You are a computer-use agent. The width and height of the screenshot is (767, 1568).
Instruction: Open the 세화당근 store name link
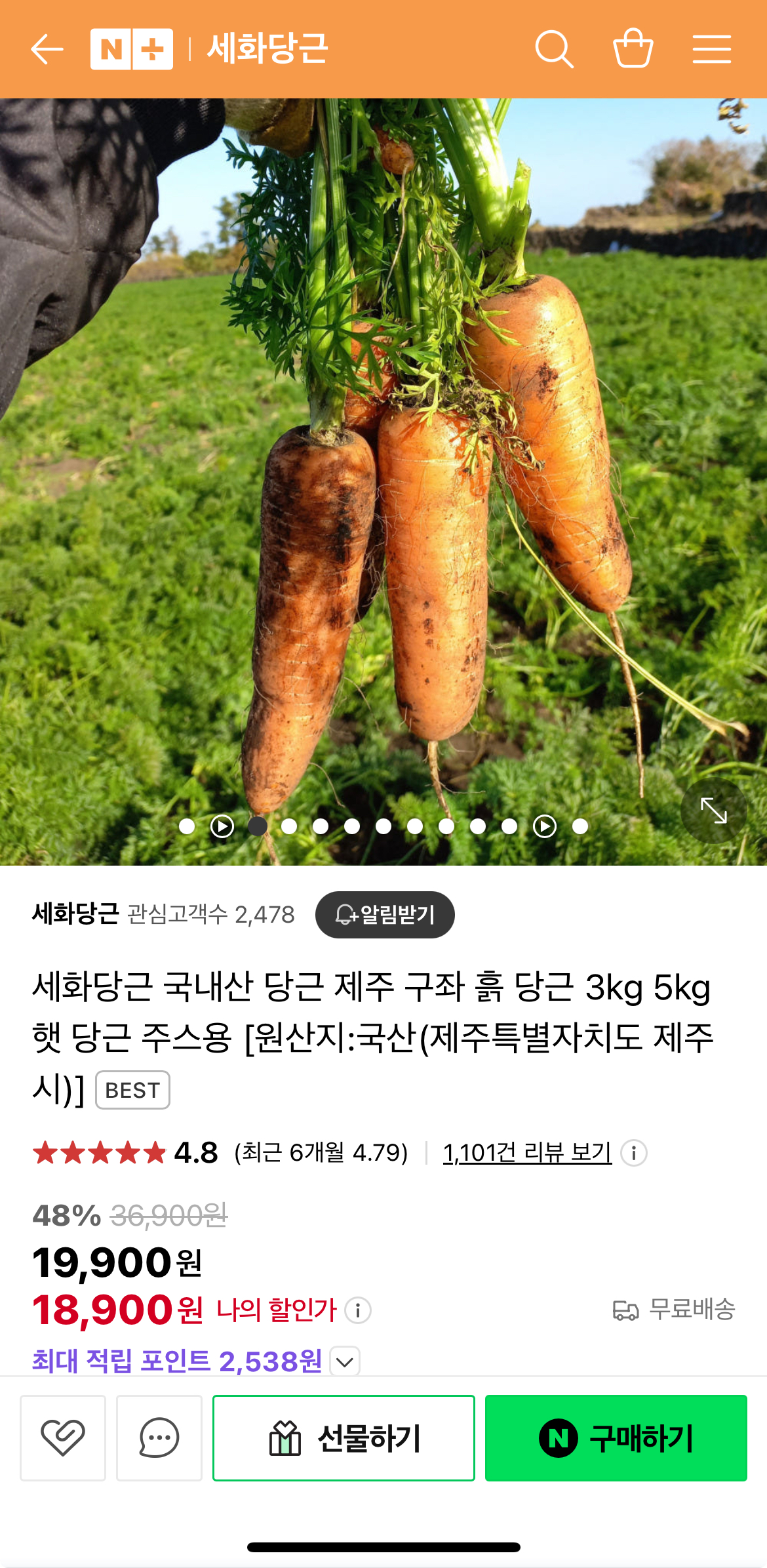pos(75,914)
